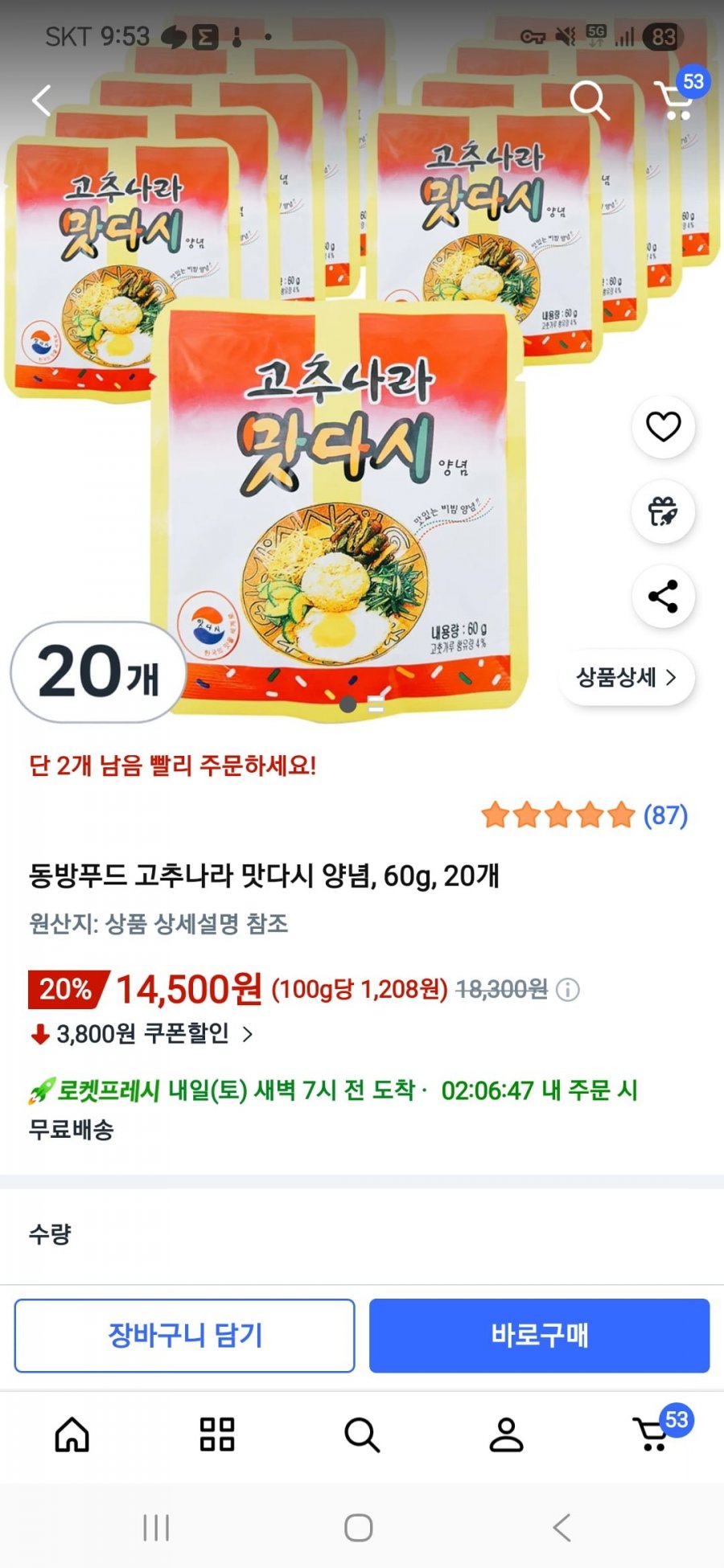Viewport: 724px width, 1568px height.
Task: Open the my account profile tab
Action: pyautogui.click(x=507, y=1435)
